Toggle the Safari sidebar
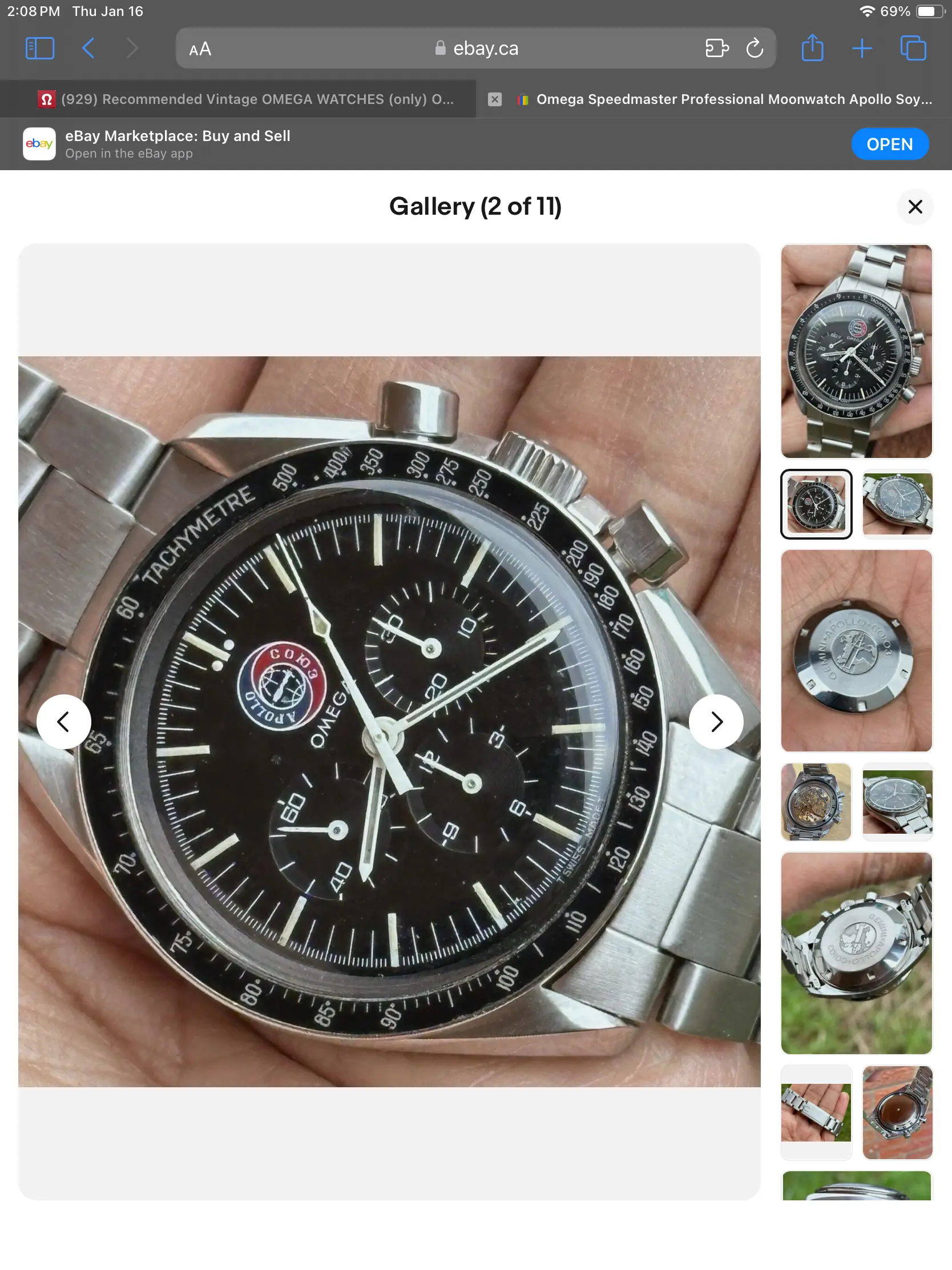The width and height of the screenshot is (952, 1270). click(40, 49)
